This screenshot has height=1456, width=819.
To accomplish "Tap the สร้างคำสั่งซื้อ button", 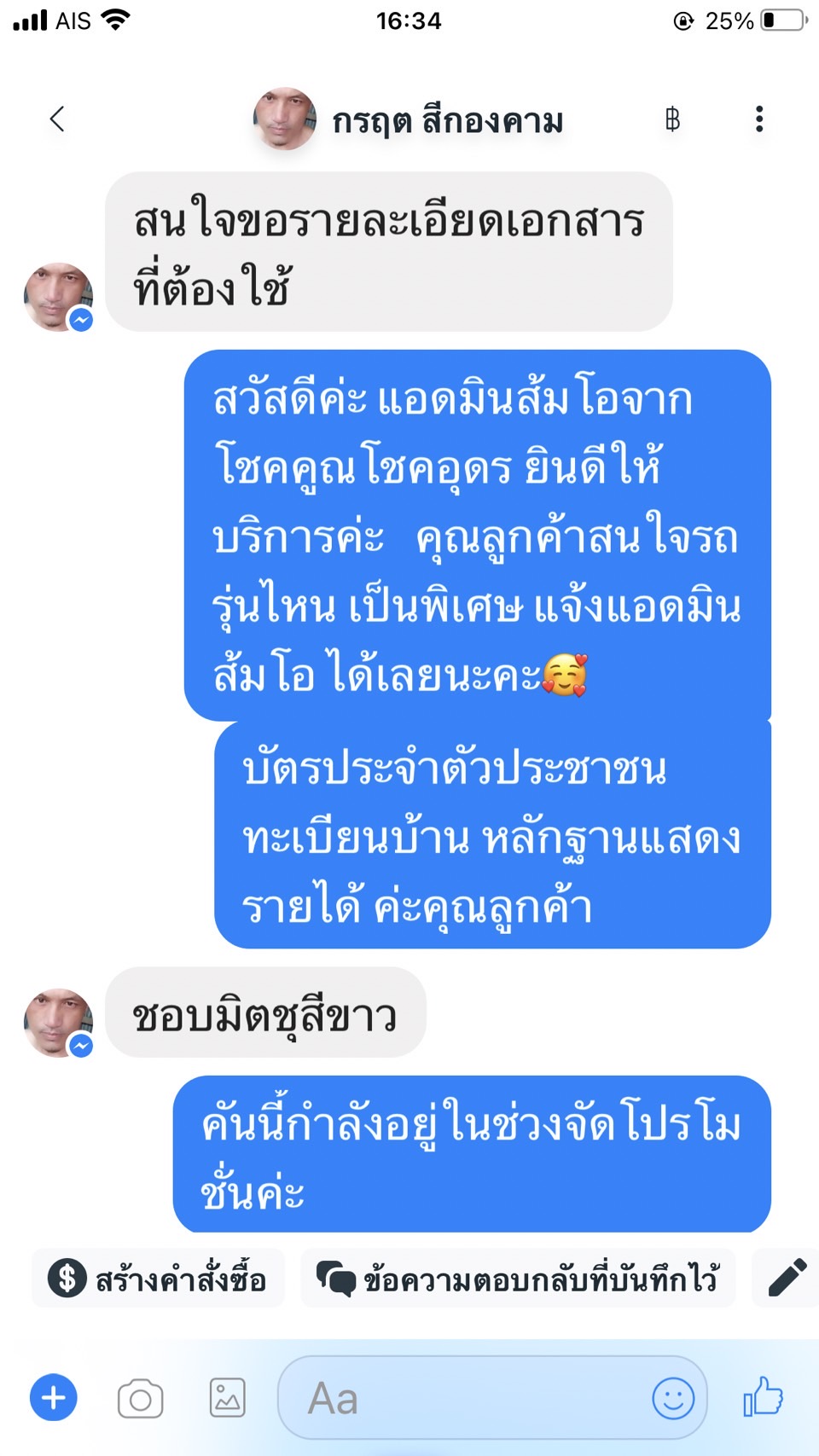I will pos(158,1279).
